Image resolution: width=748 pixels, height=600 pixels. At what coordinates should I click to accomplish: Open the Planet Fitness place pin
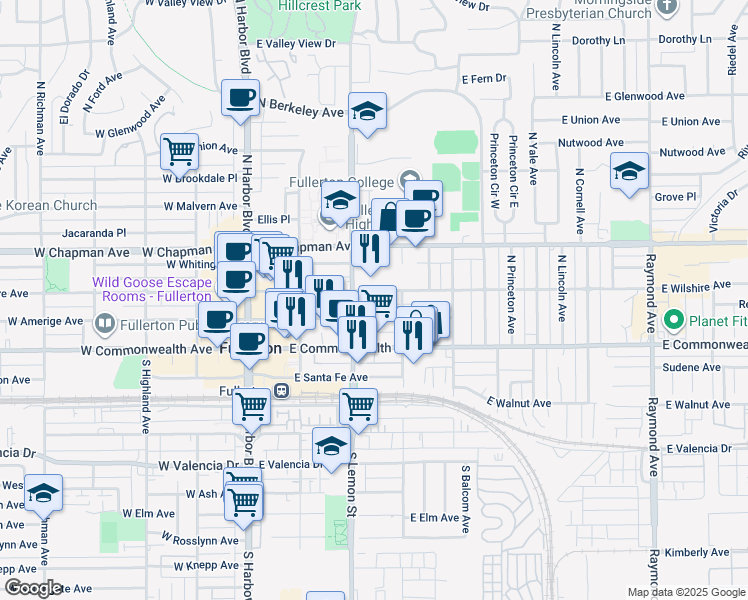(673, 320)
